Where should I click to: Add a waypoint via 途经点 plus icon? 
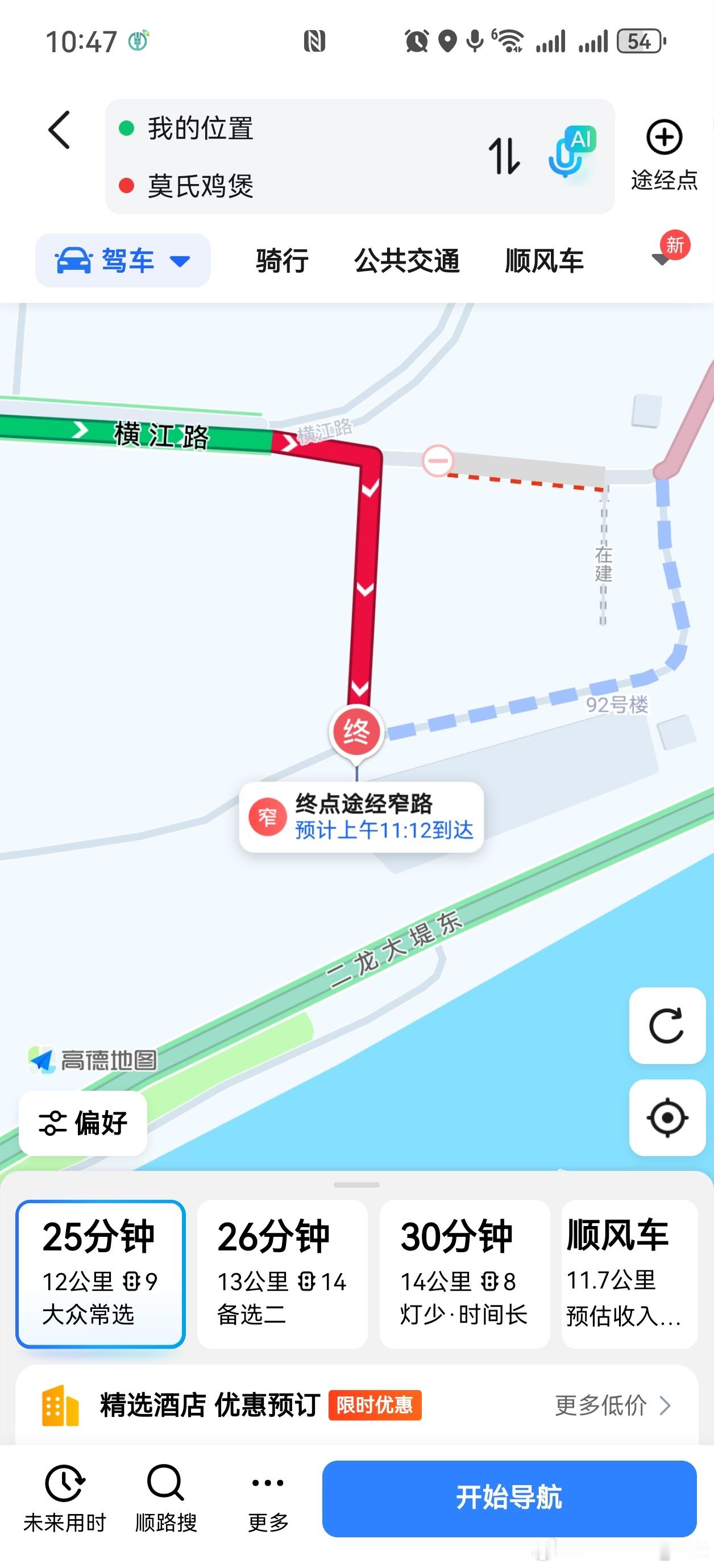[x=663, y=139]
